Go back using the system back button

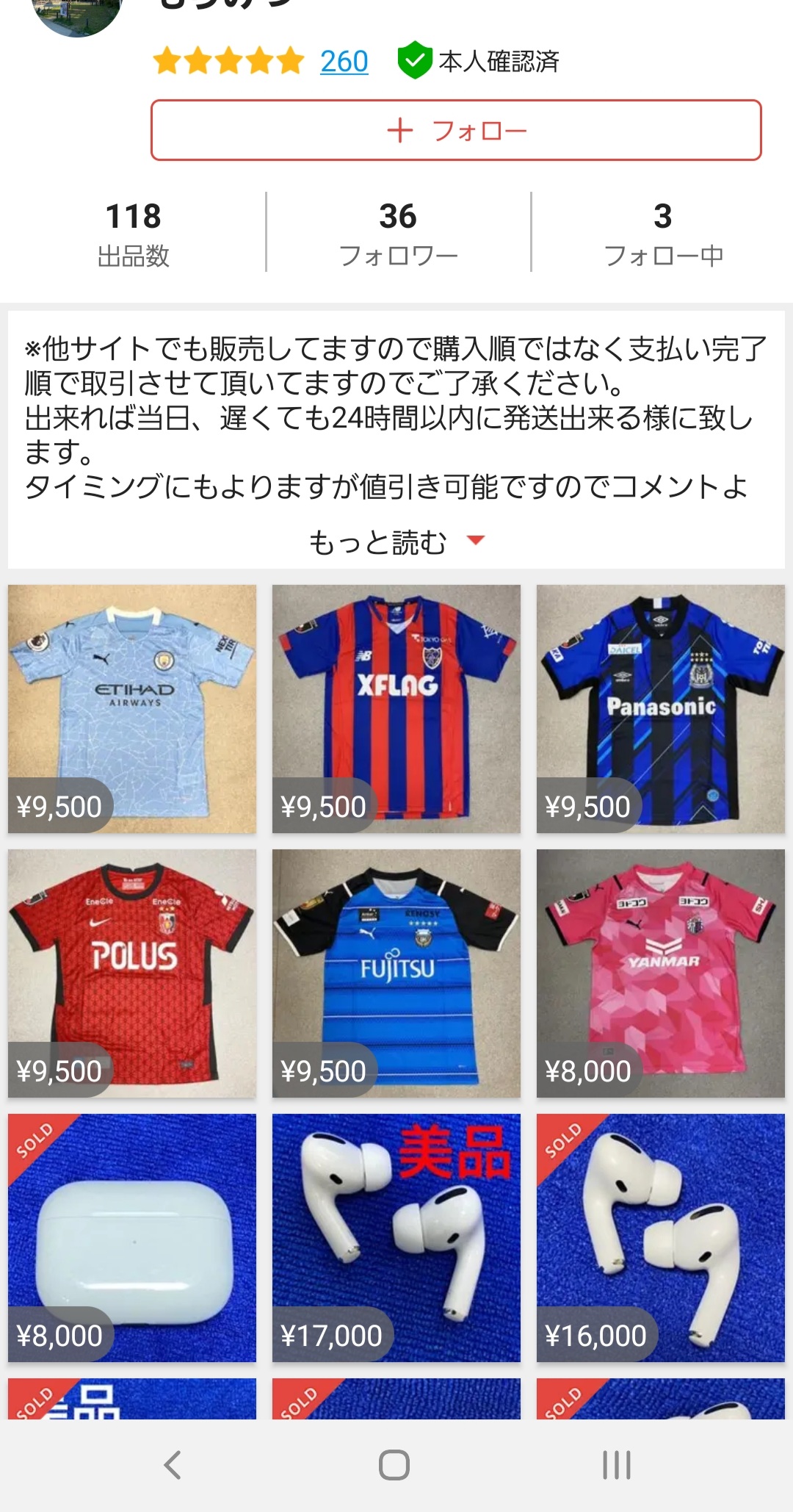coord(173,1465)
